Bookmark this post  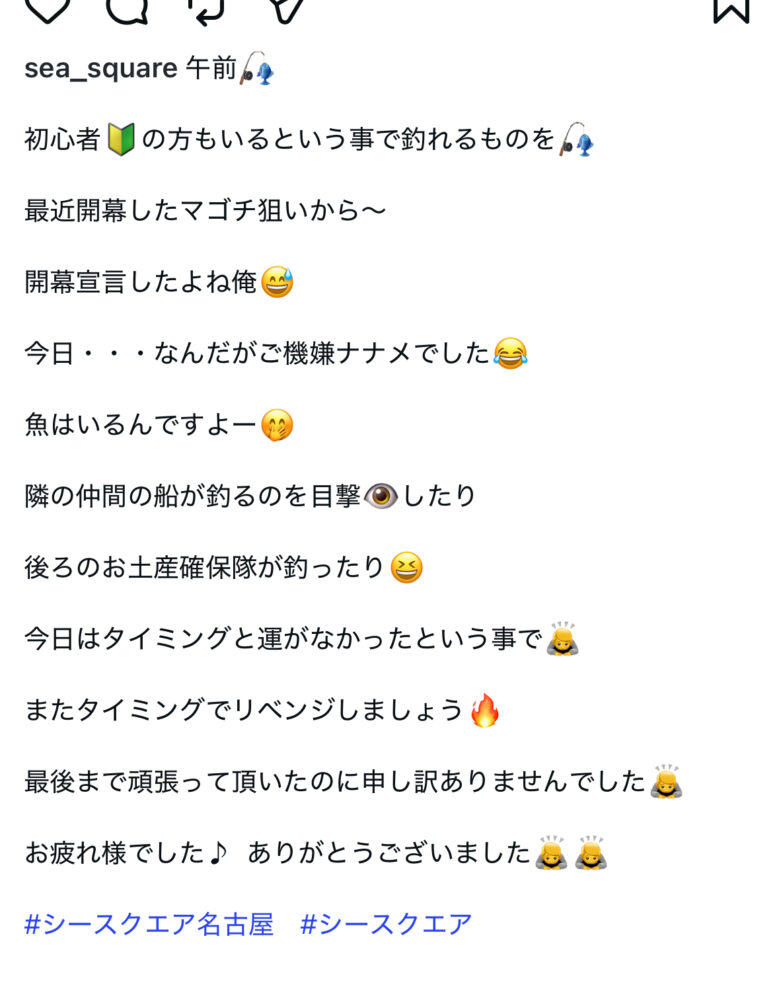[x=731, y=8]
